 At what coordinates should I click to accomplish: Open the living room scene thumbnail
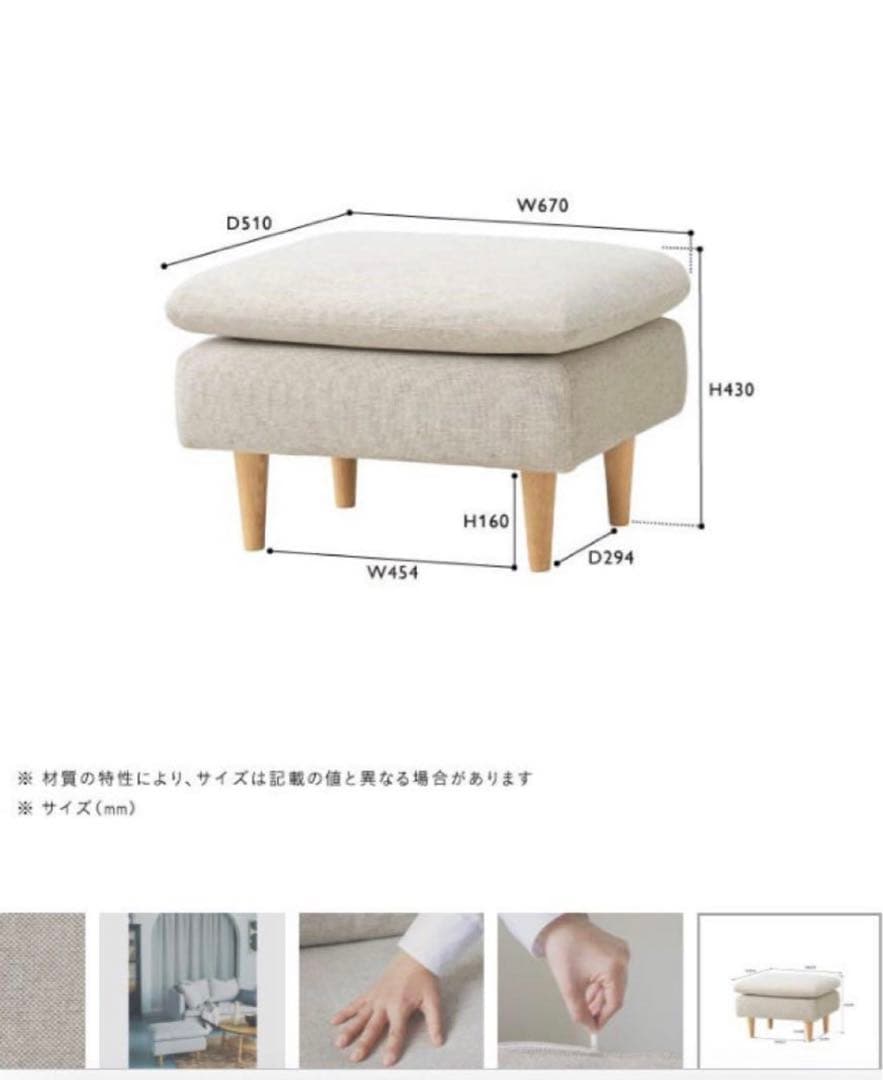(x=192, y=989)
